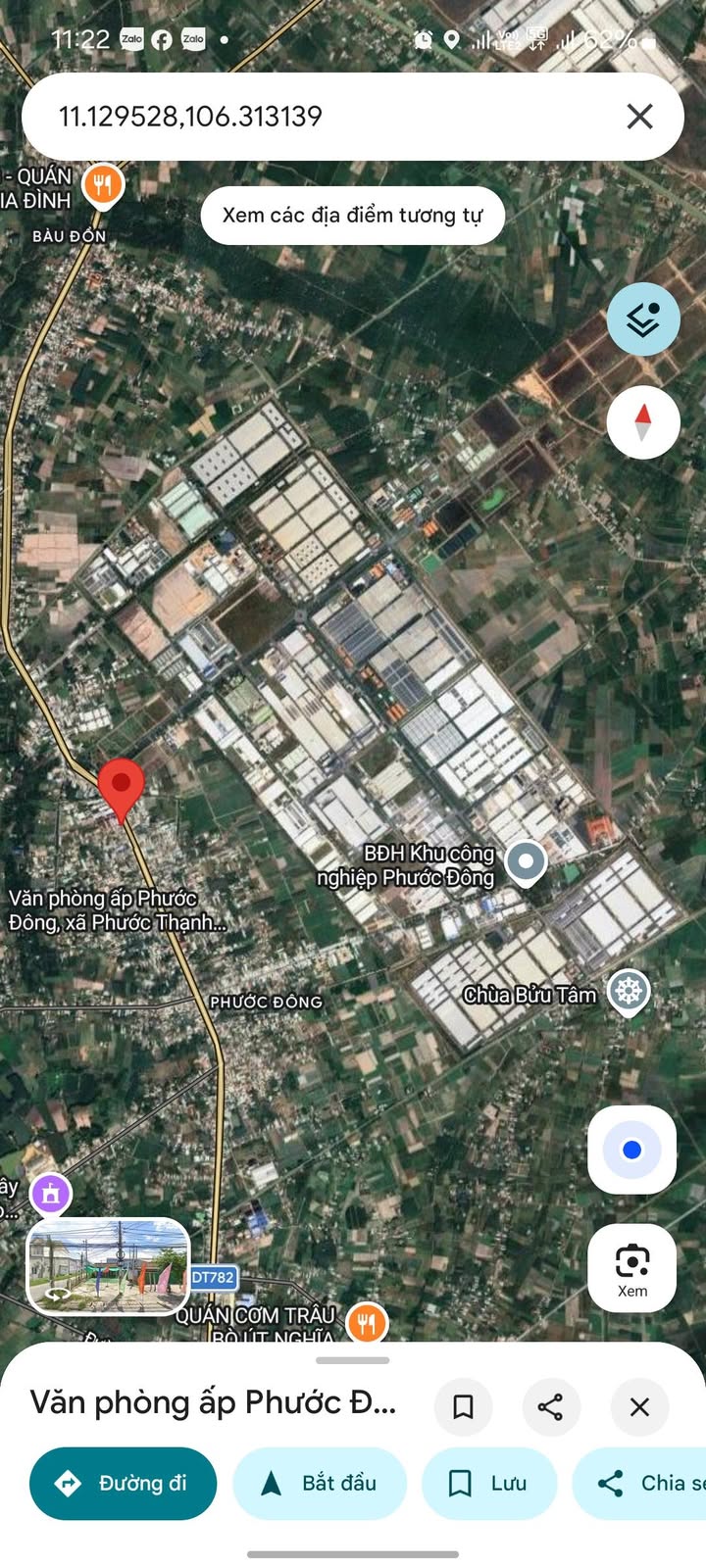Open the Xem lens button

coord(631,1267)
